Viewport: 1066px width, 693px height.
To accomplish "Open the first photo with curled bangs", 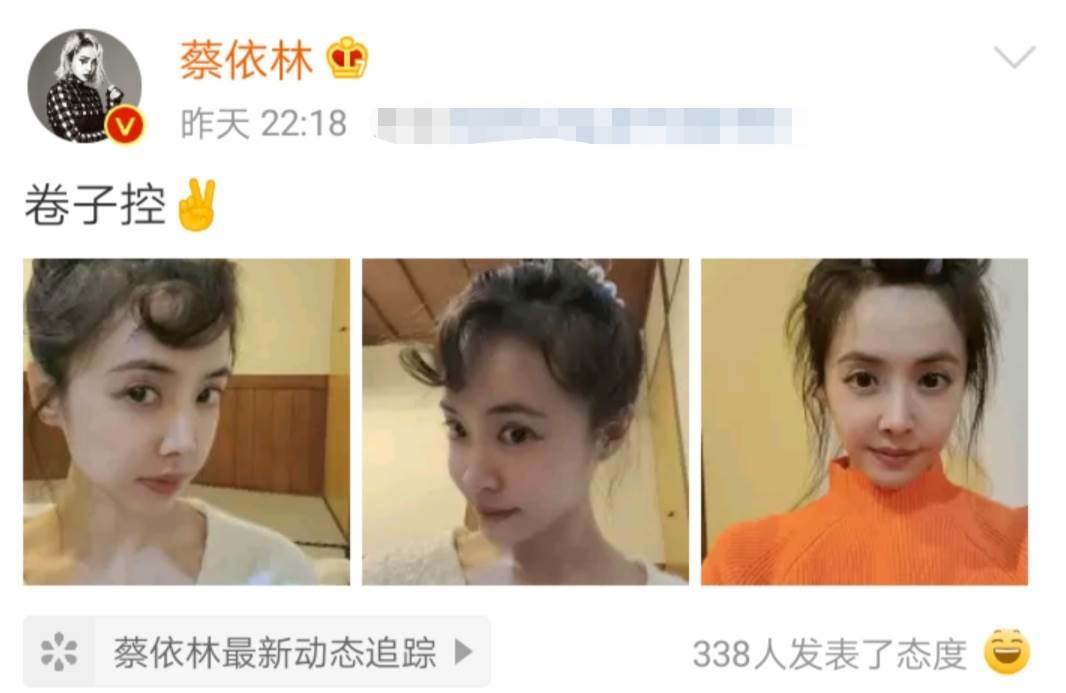I will click(x=186, y=421).
